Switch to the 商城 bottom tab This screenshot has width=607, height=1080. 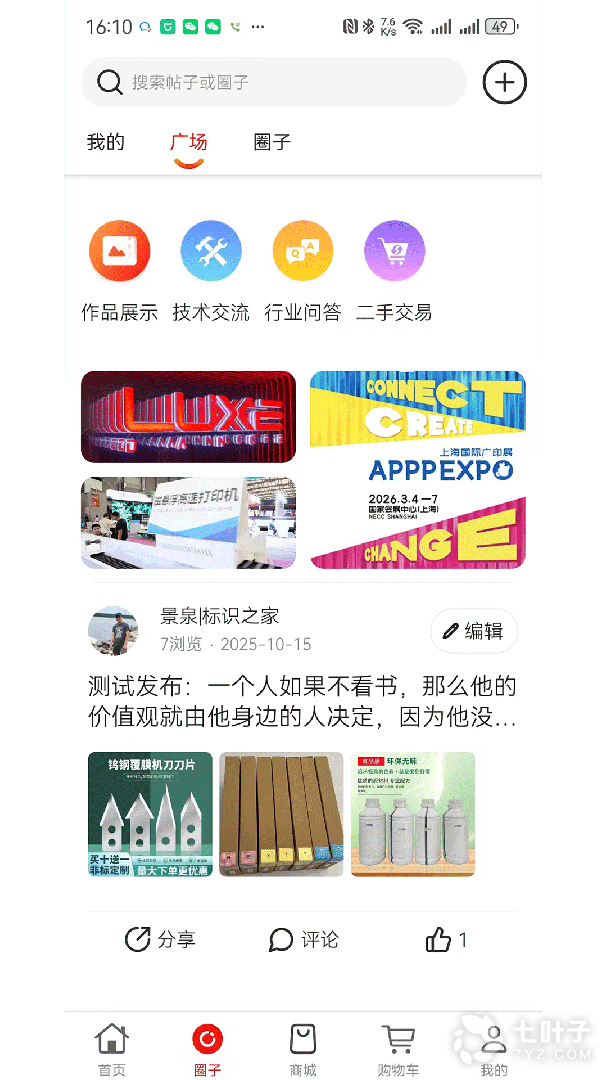303,1050
